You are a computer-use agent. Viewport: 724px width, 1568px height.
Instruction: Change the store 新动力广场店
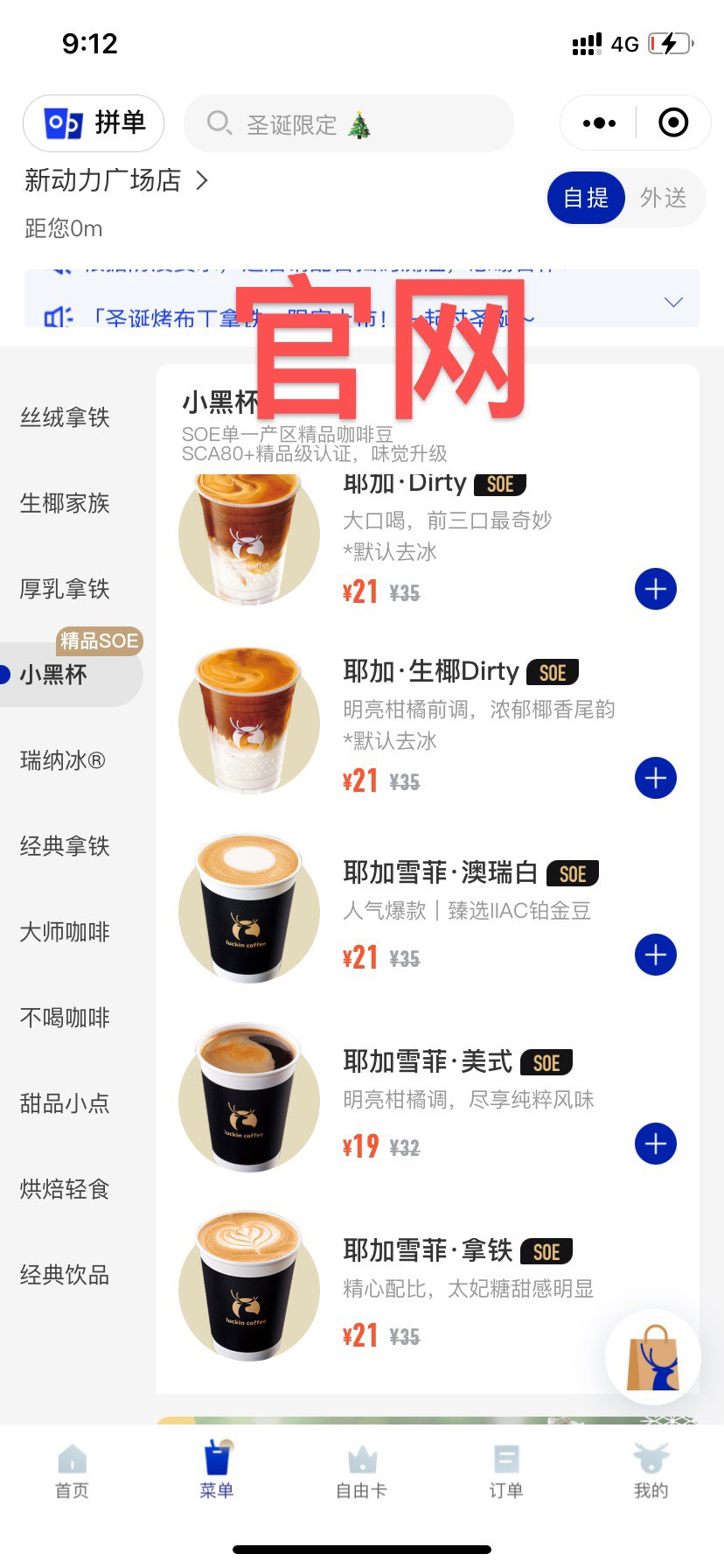[x=116, y=180]
